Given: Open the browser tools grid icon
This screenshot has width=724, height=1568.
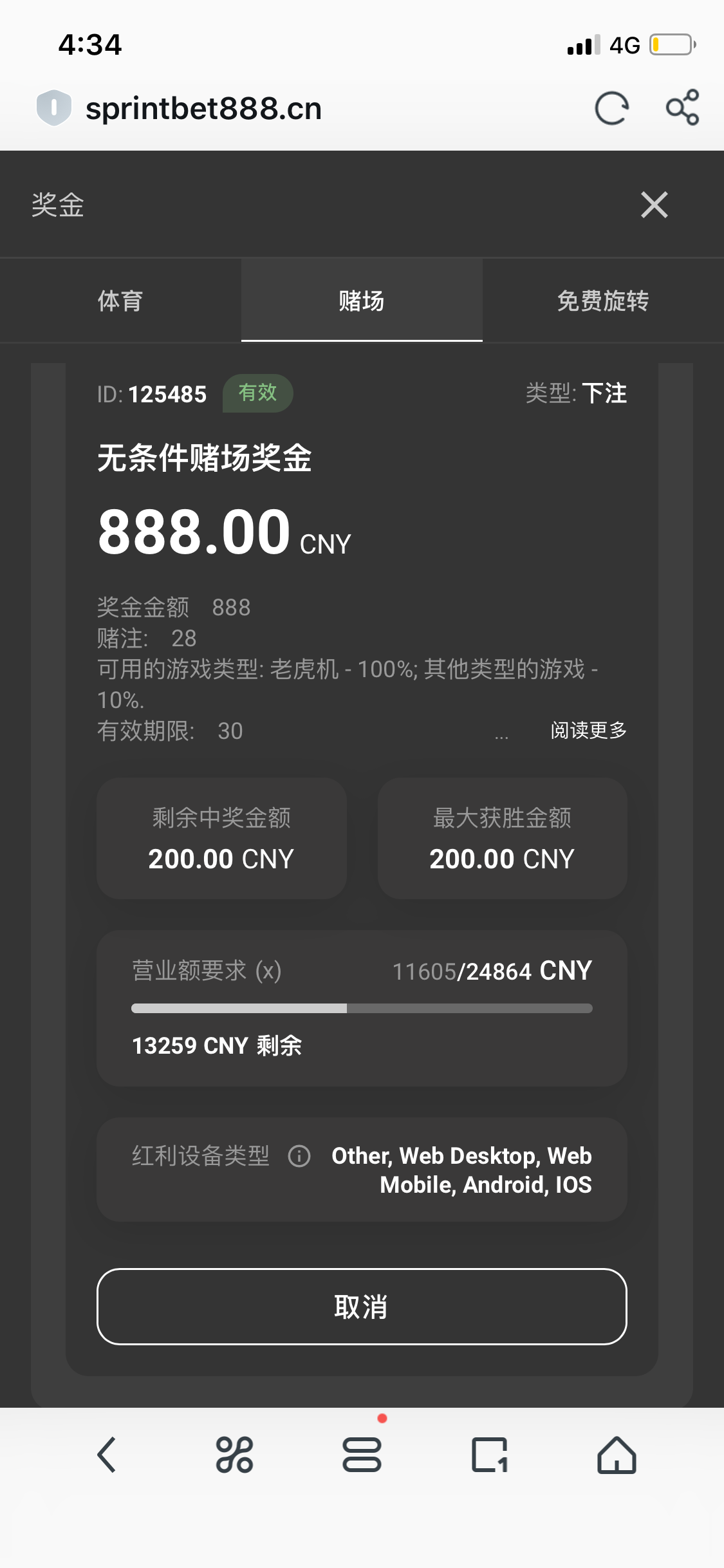Looking at the screenshot, I should [234, 1455].
